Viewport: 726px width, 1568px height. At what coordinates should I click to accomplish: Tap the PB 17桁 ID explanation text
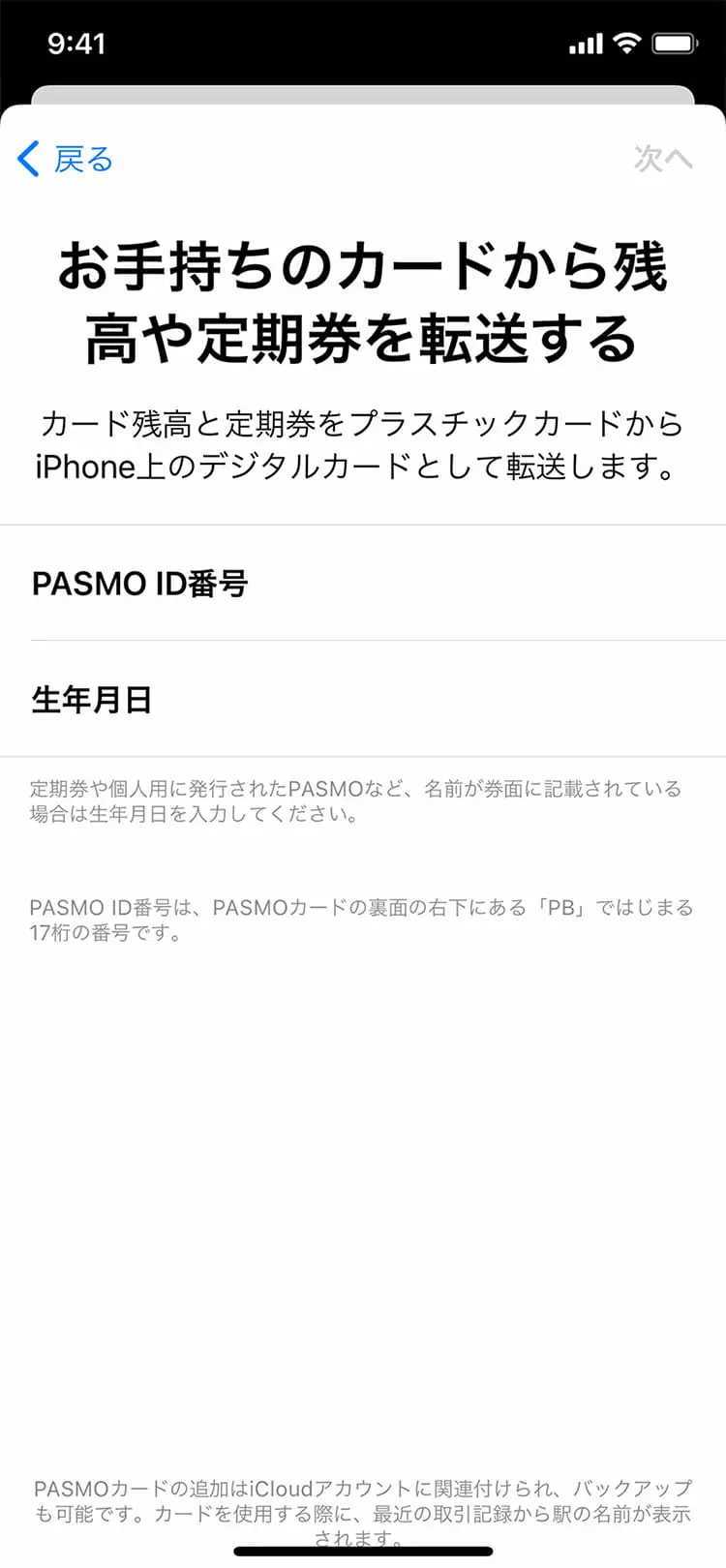click(x=363, y=920)
